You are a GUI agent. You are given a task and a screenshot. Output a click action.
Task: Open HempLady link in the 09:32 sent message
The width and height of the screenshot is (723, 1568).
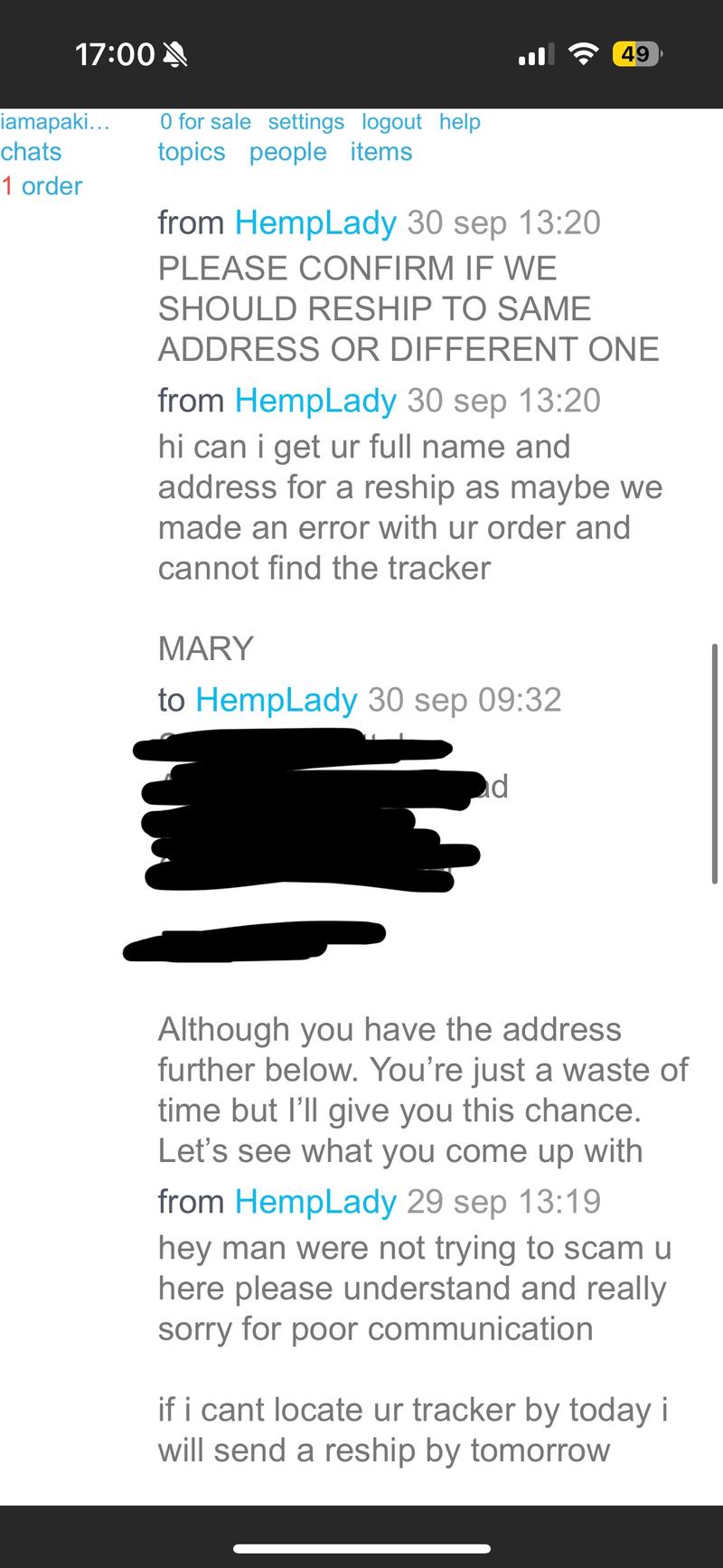tap(276, 699)
